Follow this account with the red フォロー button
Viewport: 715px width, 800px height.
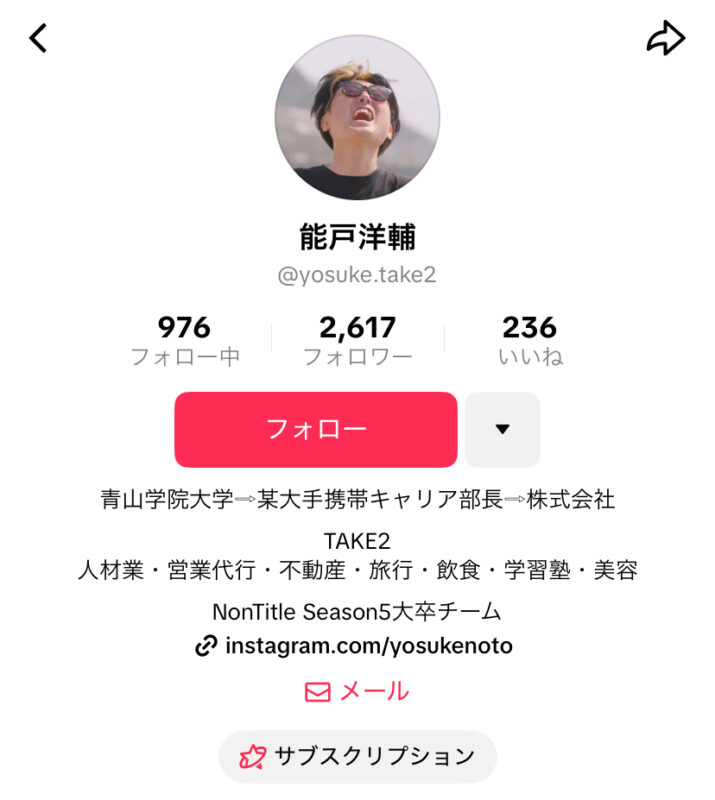pyautogui.click(x=316, y=429)
